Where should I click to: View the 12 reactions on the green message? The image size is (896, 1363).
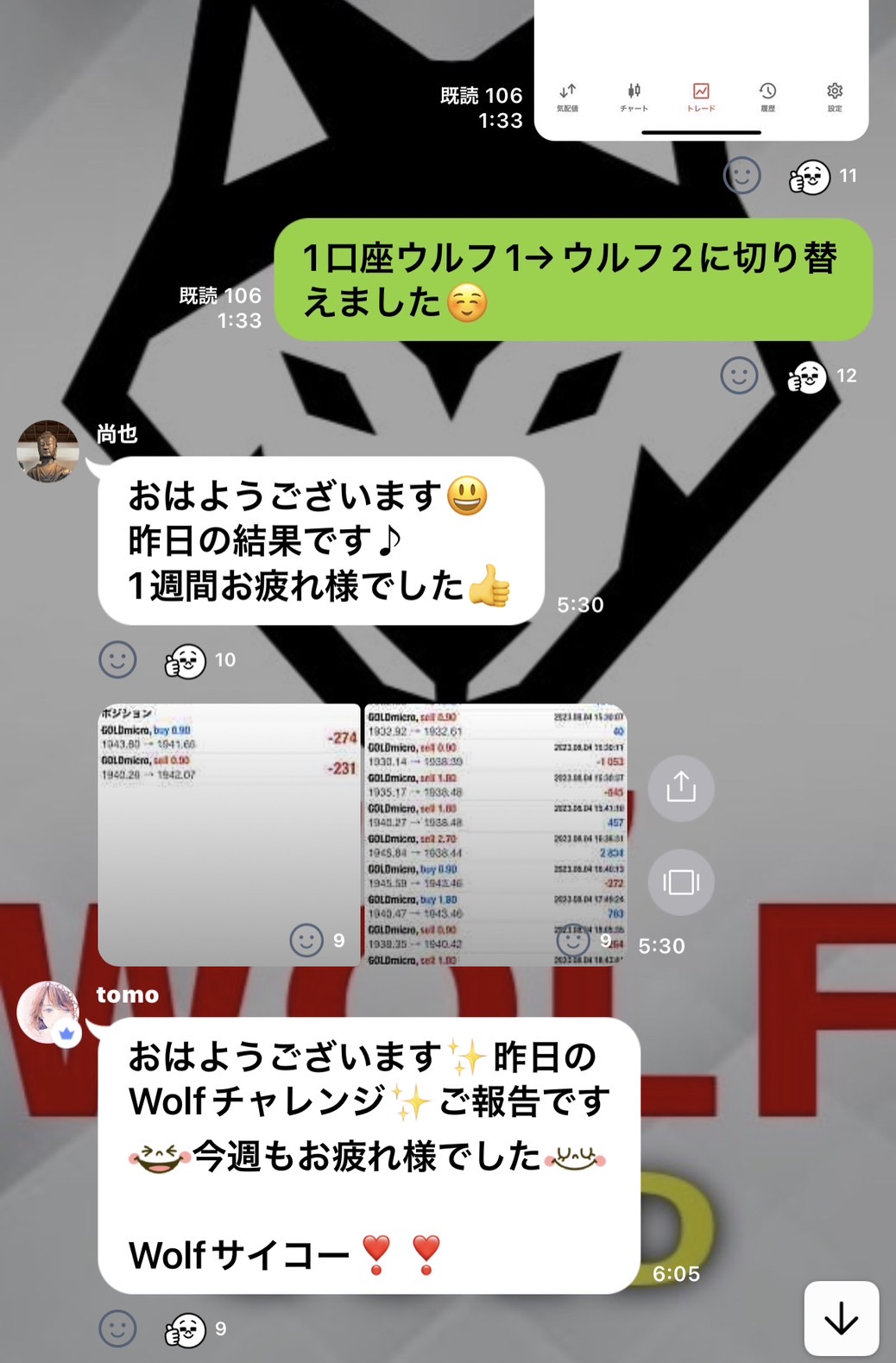pos(821,376)
